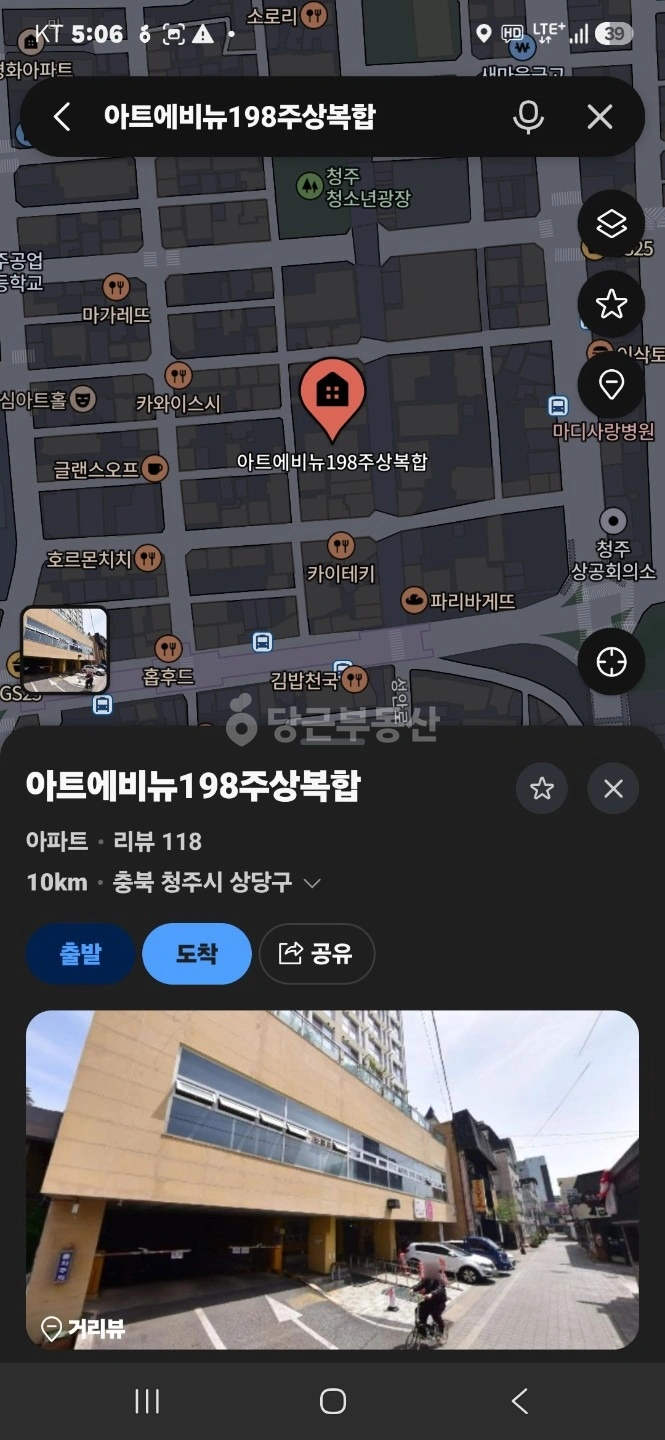Go to the home screen

pyautogui.click(x=332, y=1401)
